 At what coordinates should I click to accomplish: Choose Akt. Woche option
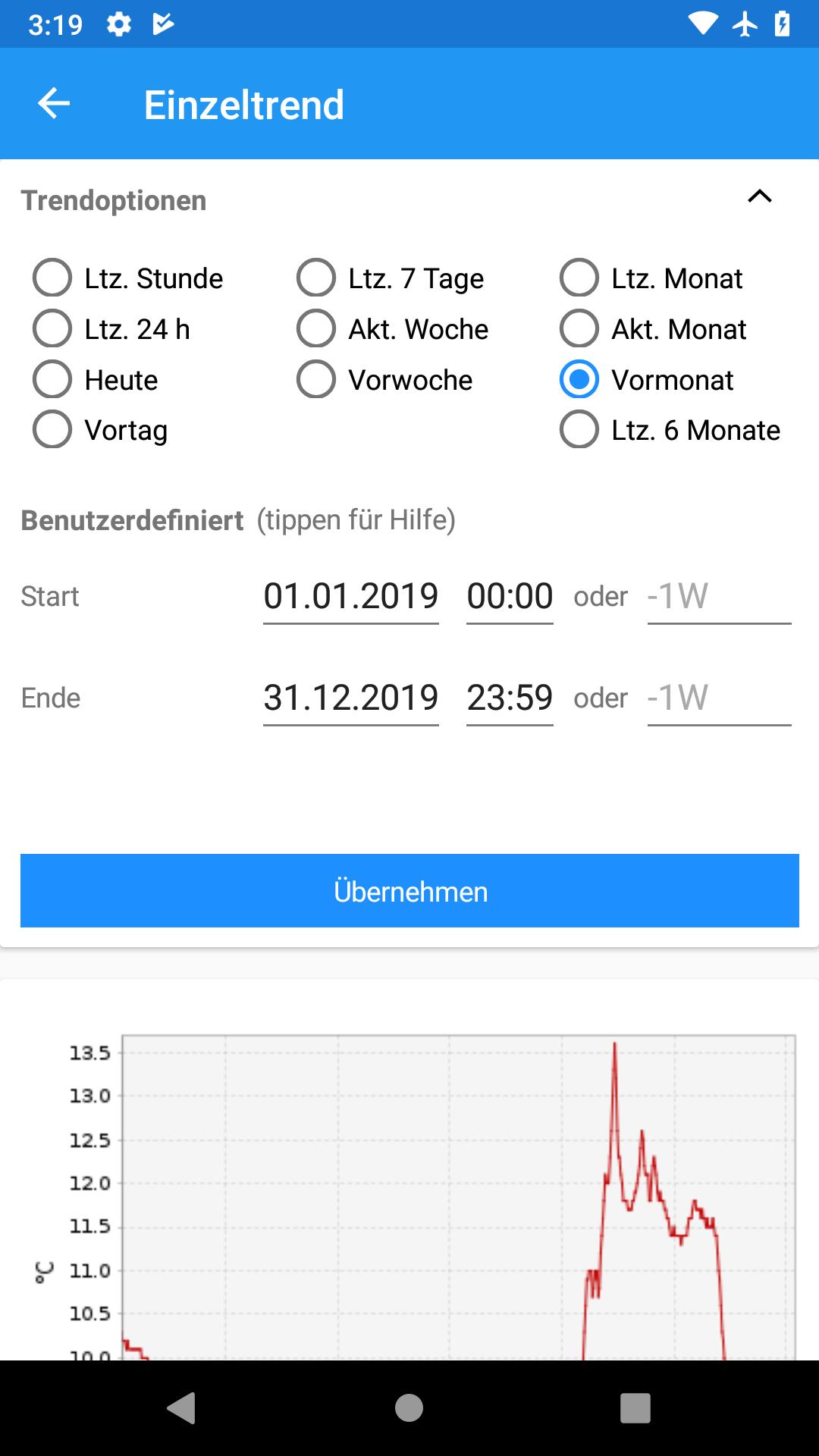tap(316, 329)
